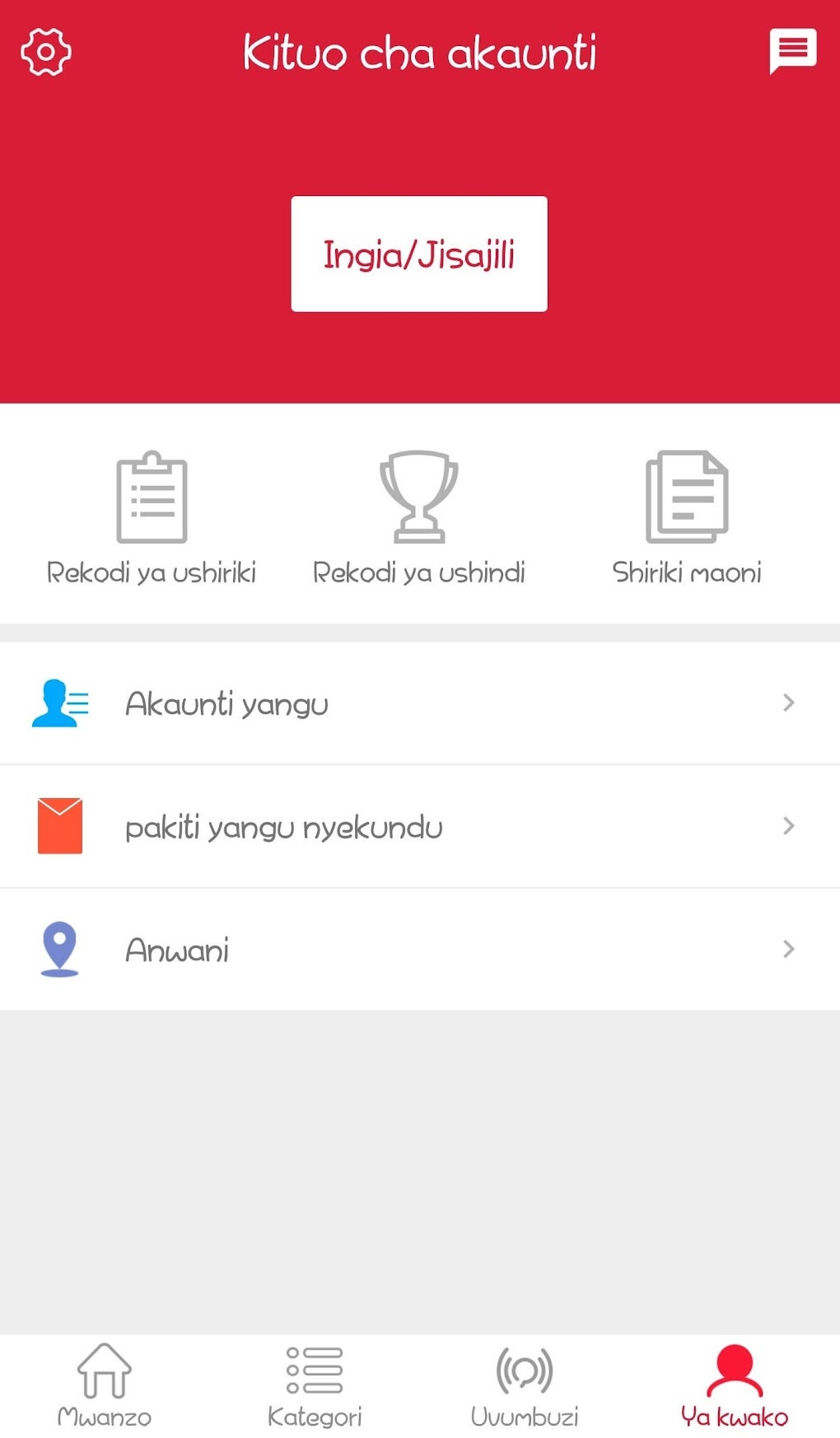The height and width of the screenshot is (1438, 840).
Task: Open the Anwani row
Action: (420, 950)
